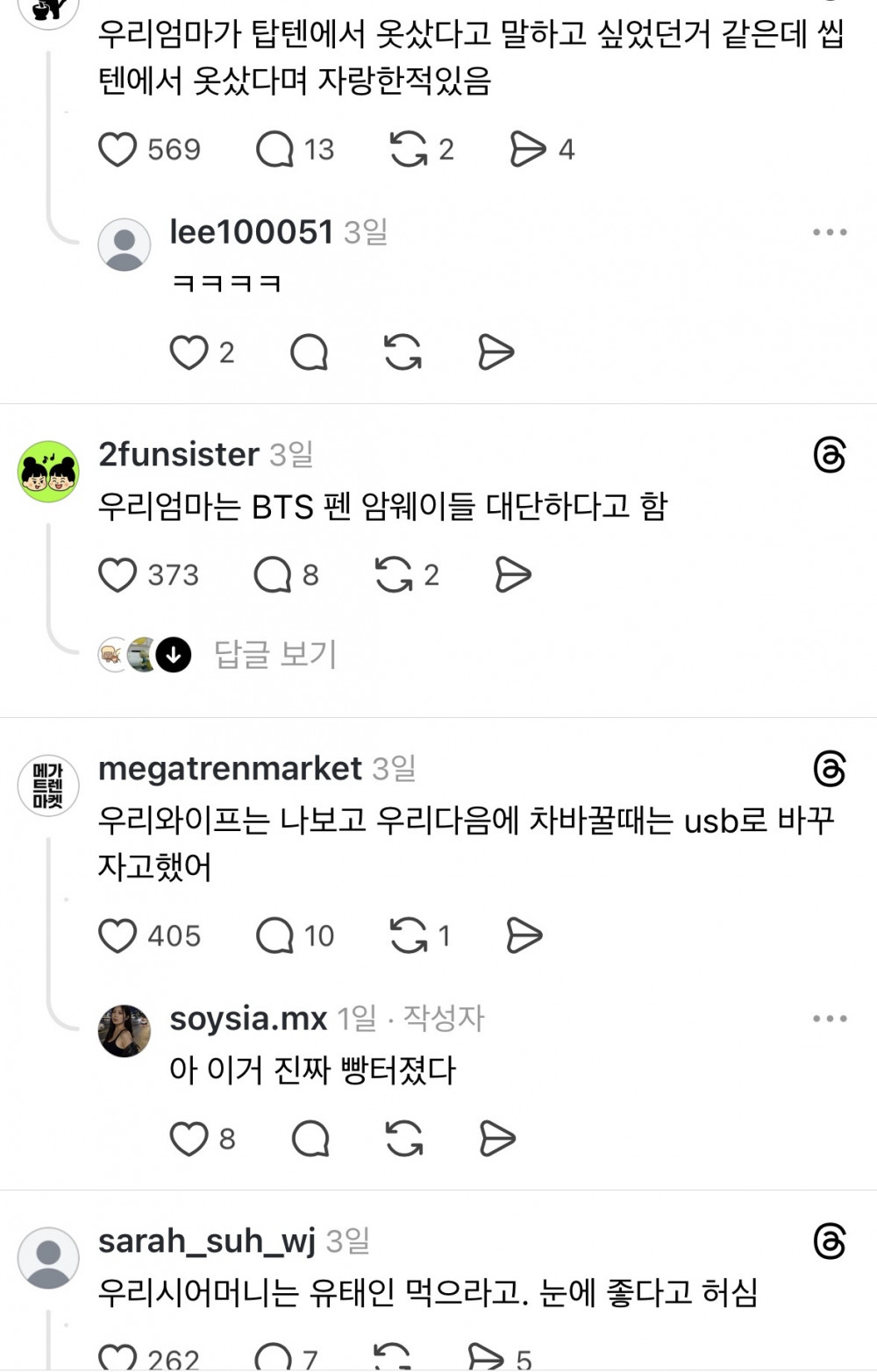The width and height of the screenshot is (877, 1372).
Task: Like 2funsister's comment
Action: click(x=118, y=575)
